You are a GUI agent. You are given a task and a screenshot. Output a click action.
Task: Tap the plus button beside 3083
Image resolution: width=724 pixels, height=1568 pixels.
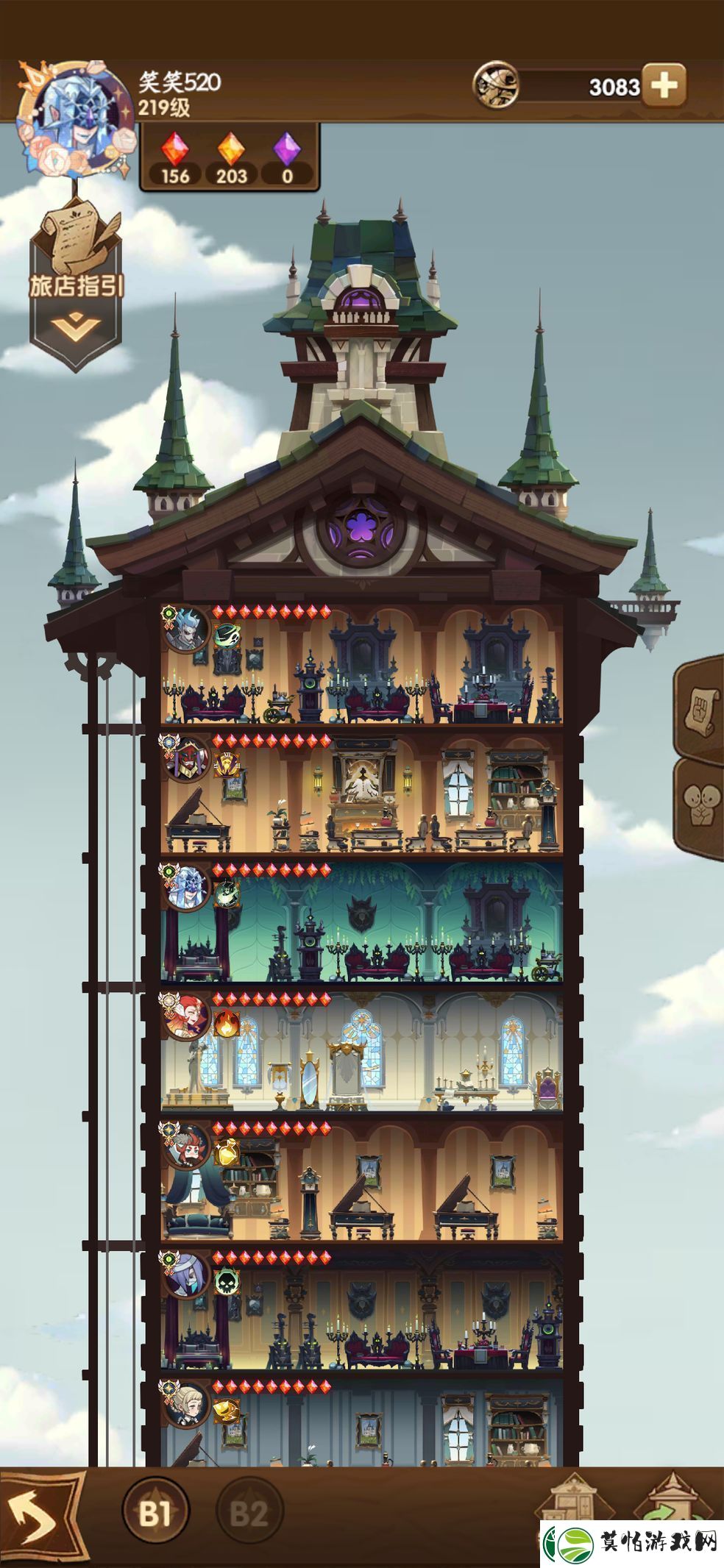[x=664, y=86]
